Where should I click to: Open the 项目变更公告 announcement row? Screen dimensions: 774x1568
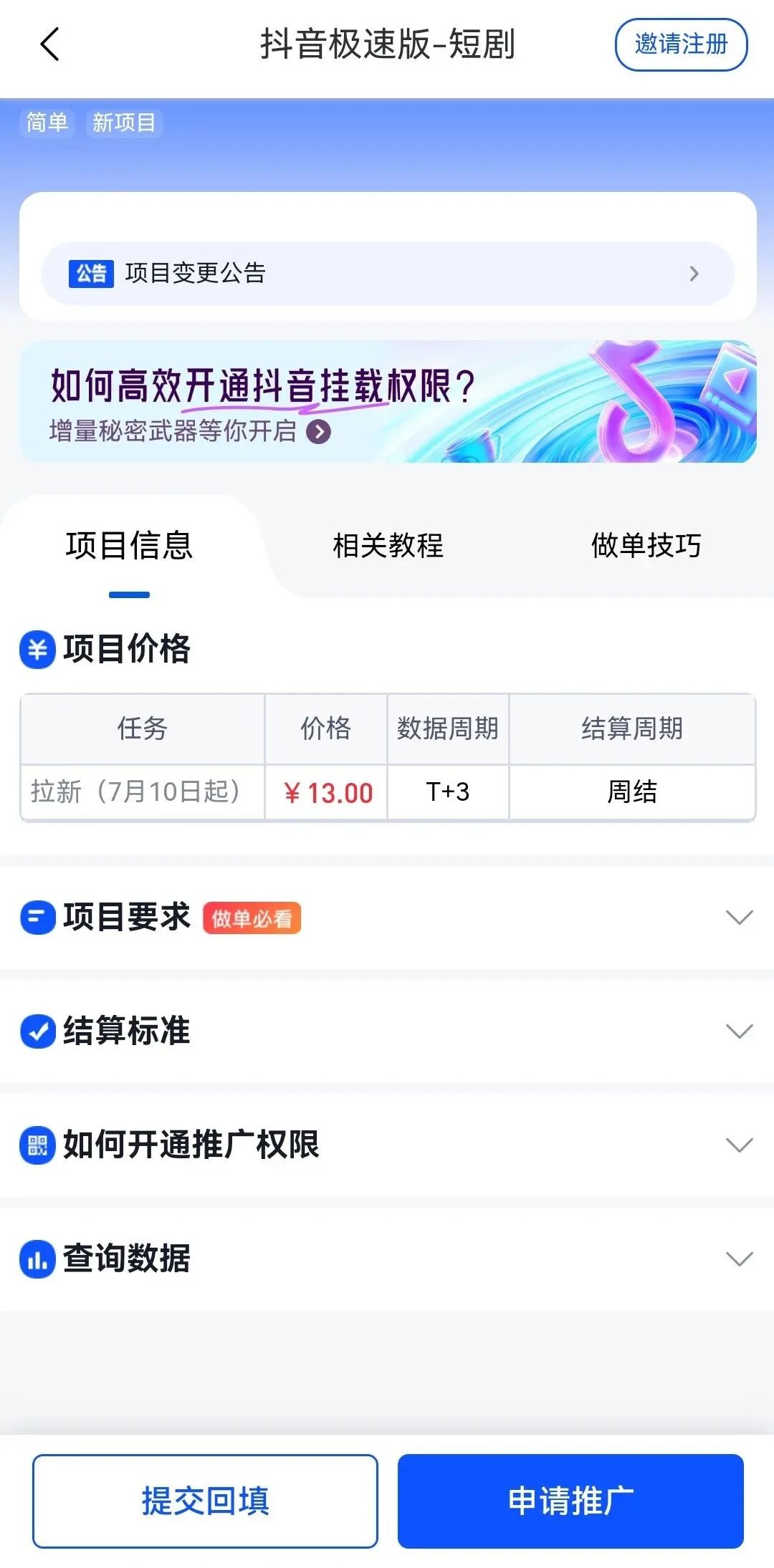pos(387,273)
